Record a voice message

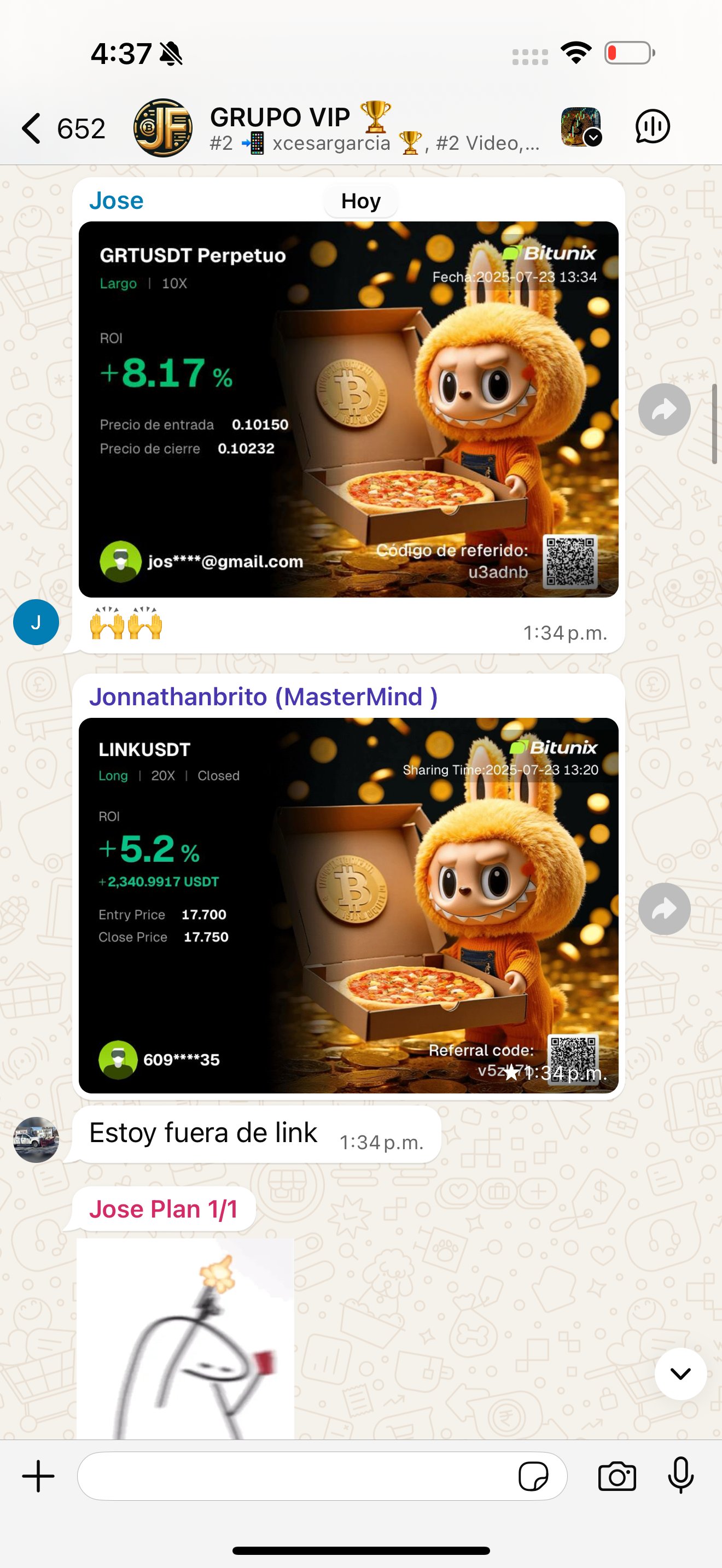click(x=680, y=1476)
